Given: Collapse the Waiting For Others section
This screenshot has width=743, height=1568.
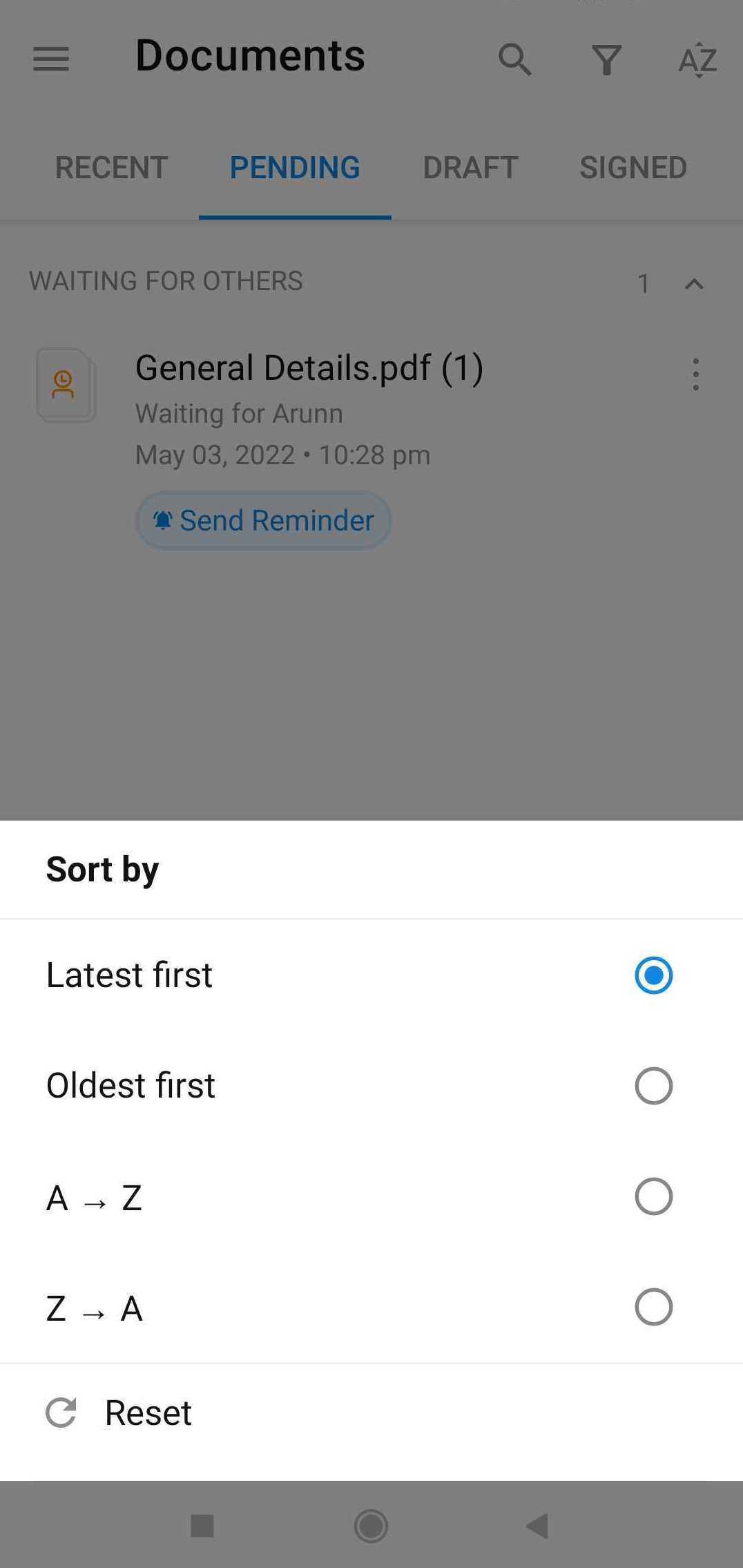Looking at the screenshot, I should [x=694, y=283].
